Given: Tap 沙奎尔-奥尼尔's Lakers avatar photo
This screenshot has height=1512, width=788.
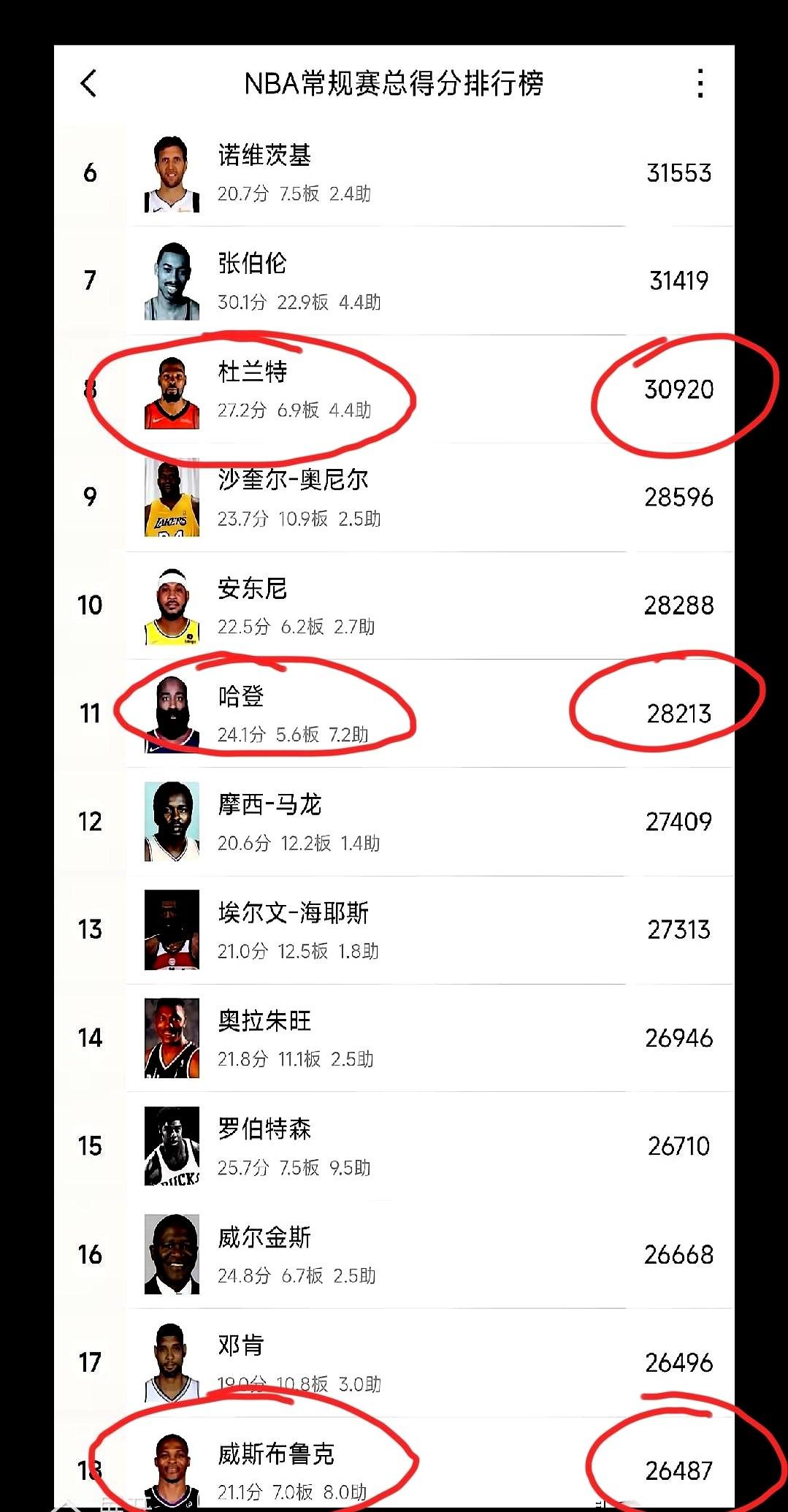Looking at the screenshot, I should click(172, 497).
